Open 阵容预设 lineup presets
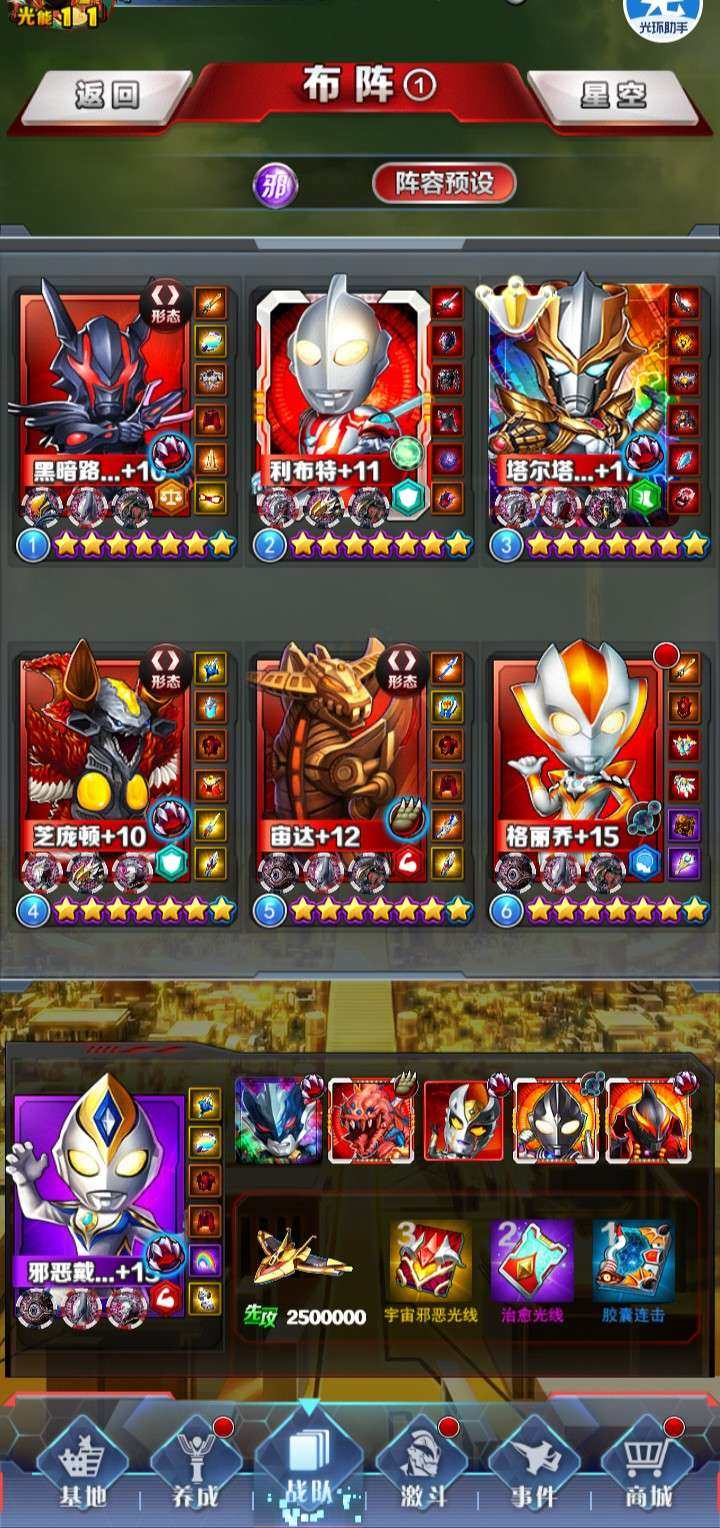 [444, 183]
